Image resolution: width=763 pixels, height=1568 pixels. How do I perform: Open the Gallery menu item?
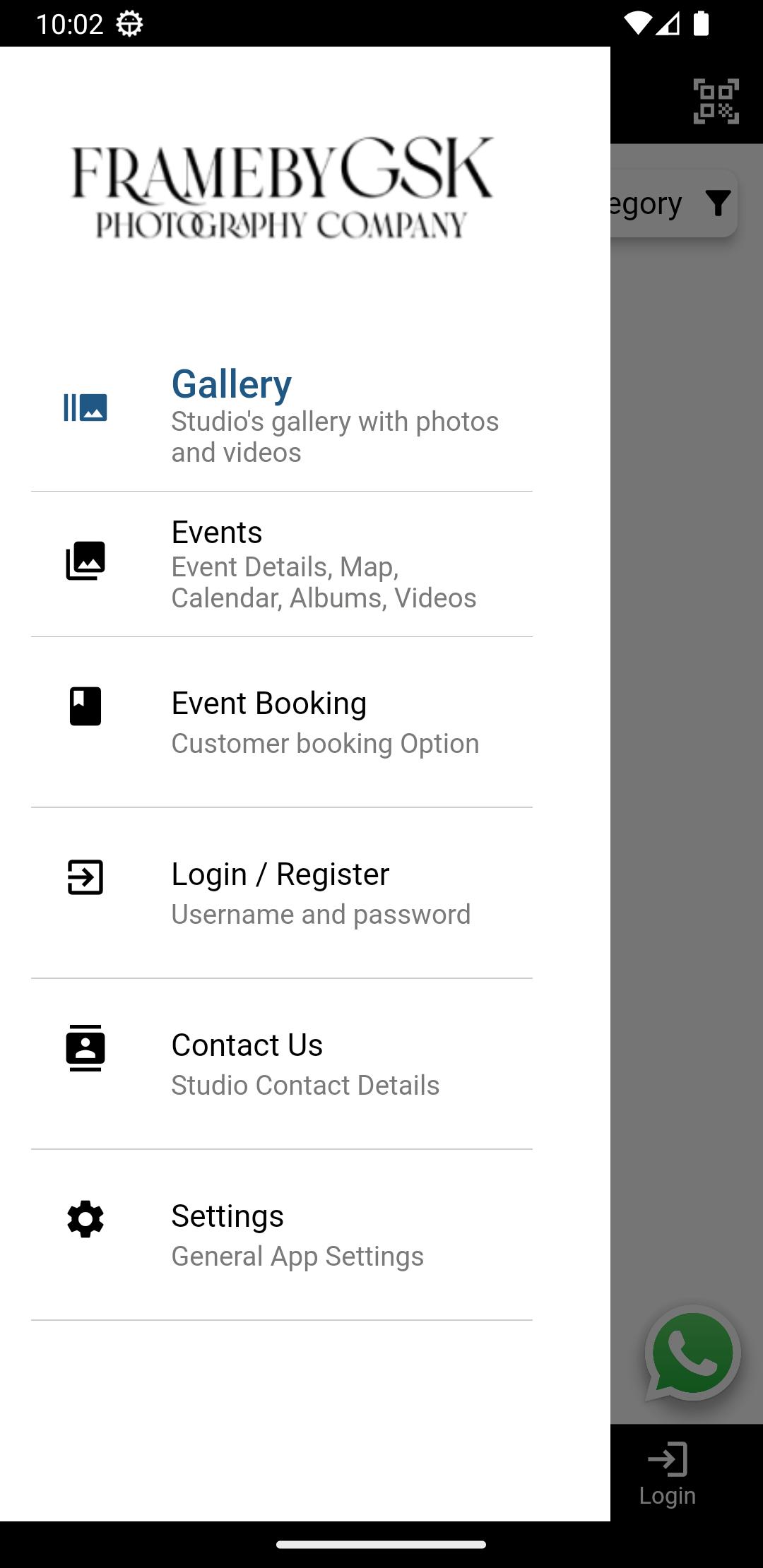pyautogui.click(x=281, y=417)
